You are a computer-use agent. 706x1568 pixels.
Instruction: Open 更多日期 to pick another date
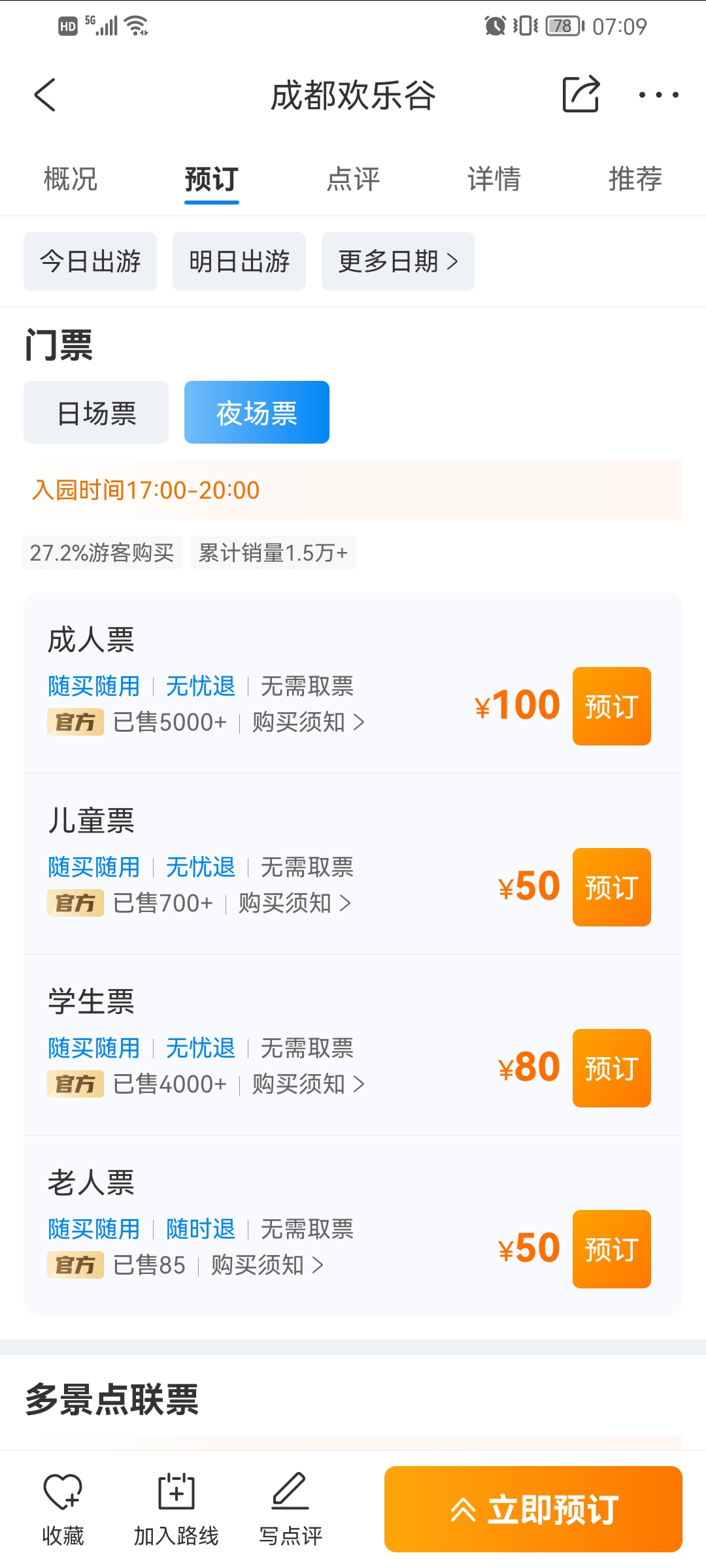click(x=398, y=261)
